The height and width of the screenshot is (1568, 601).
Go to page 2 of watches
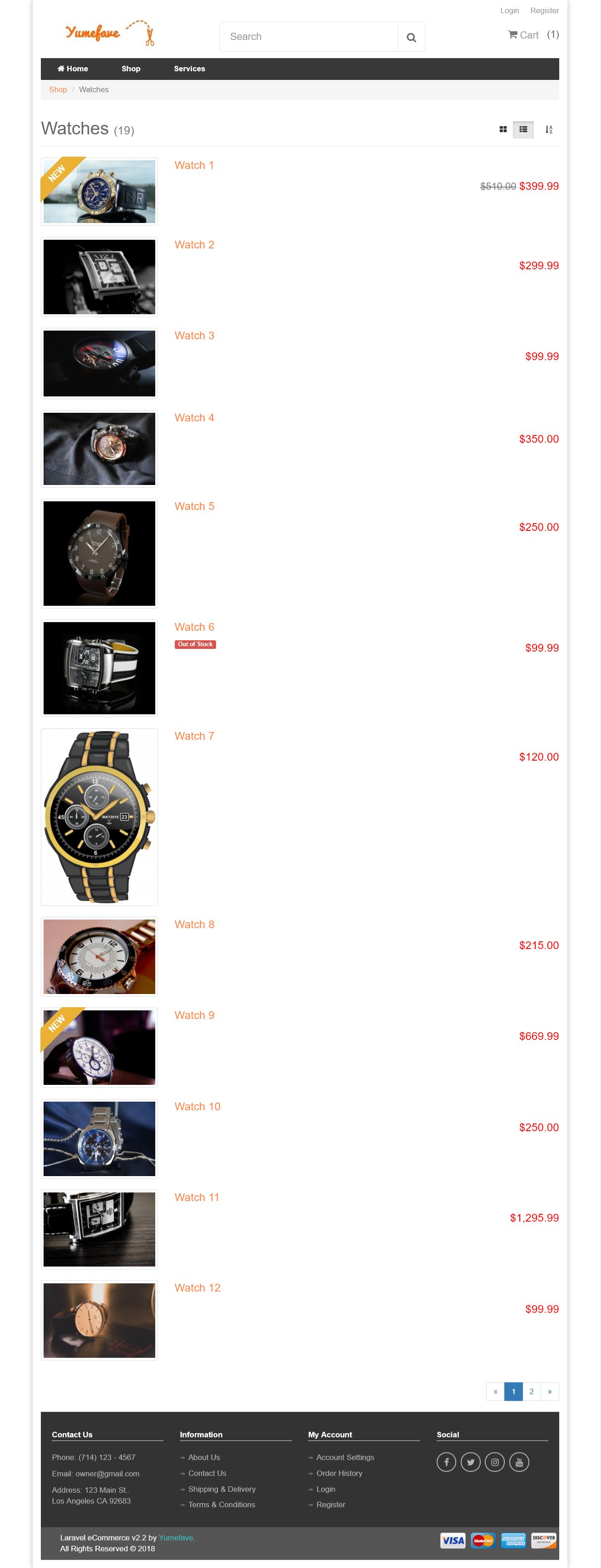(531, 1391)
